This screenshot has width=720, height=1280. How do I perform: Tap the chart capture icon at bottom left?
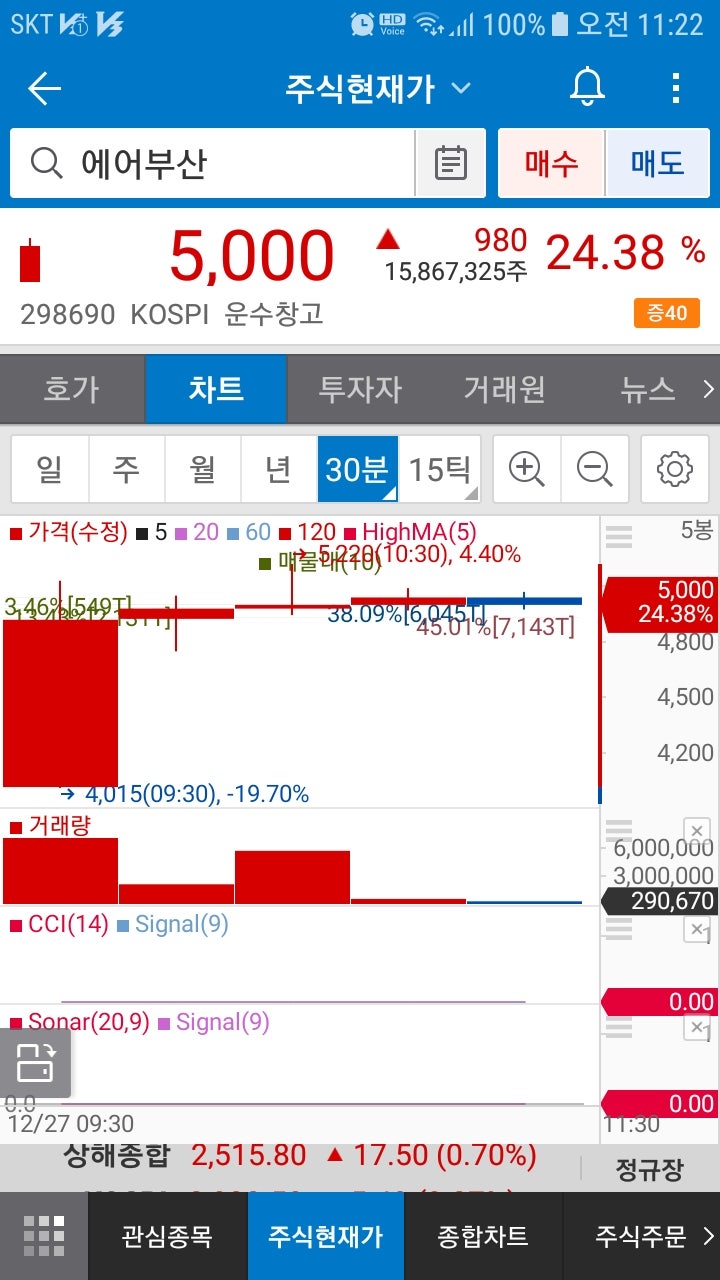click(37, 1063)
